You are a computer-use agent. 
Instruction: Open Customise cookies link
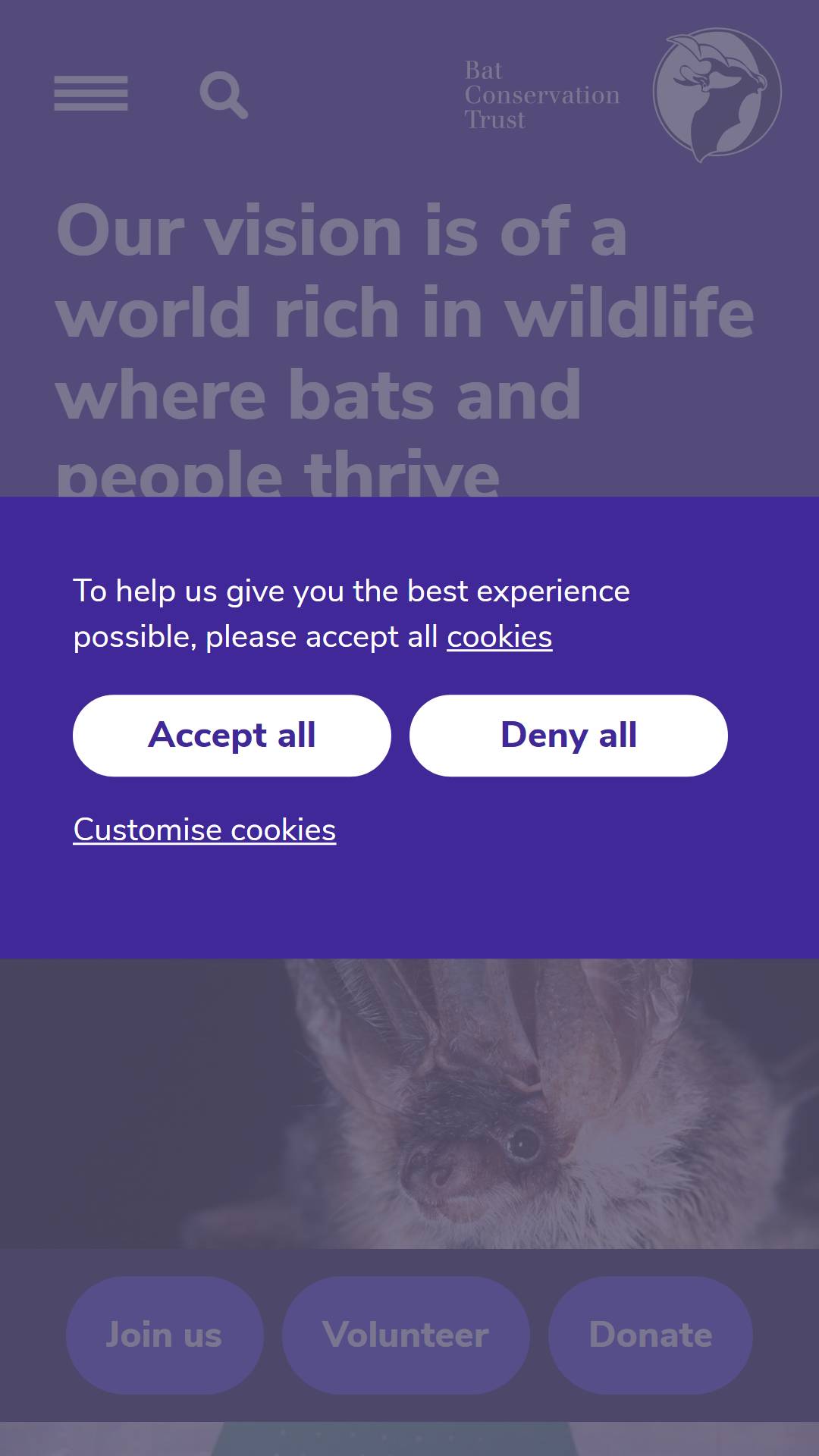click(x=205, y=830)
